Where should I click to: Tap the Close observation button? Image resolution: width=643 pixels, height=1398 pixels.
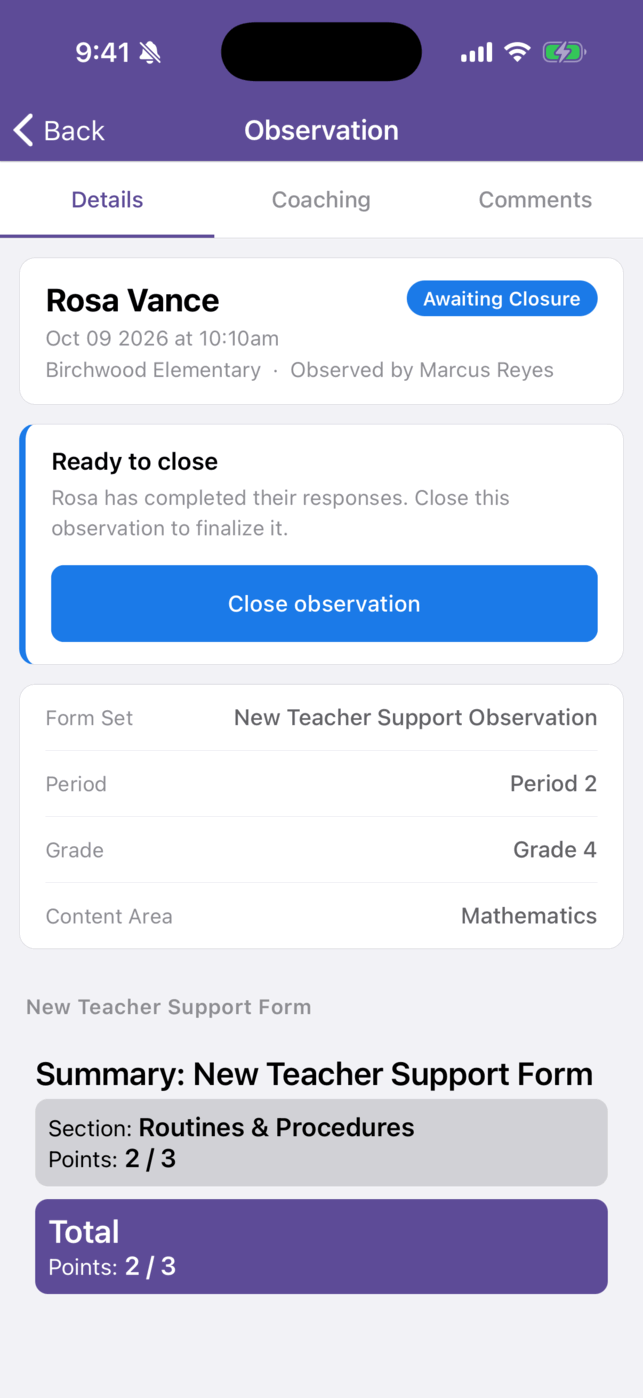click(x=324, y=604)
